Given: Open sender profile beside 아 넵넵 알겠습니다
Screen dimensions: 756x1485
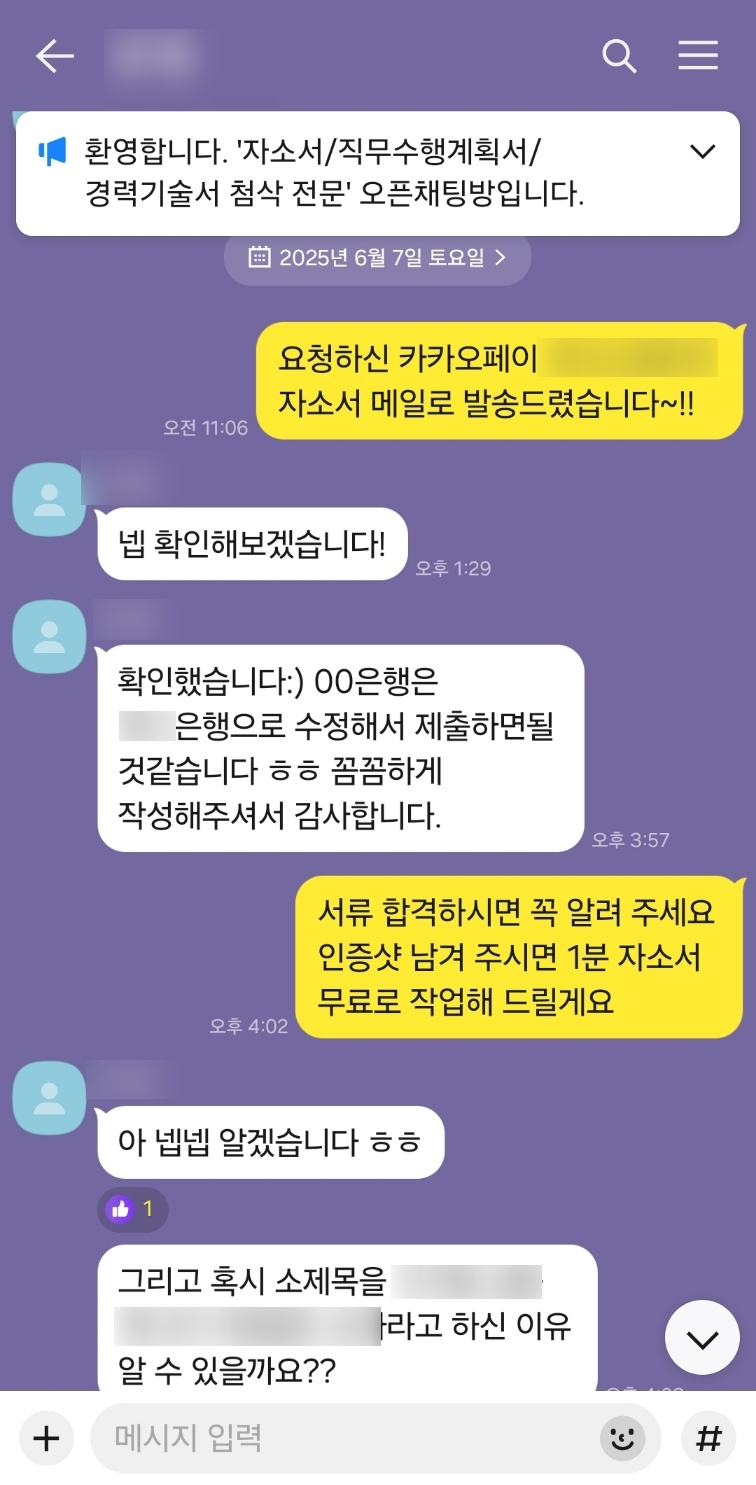Looking at the screenshot, I should pos(49,1097).
